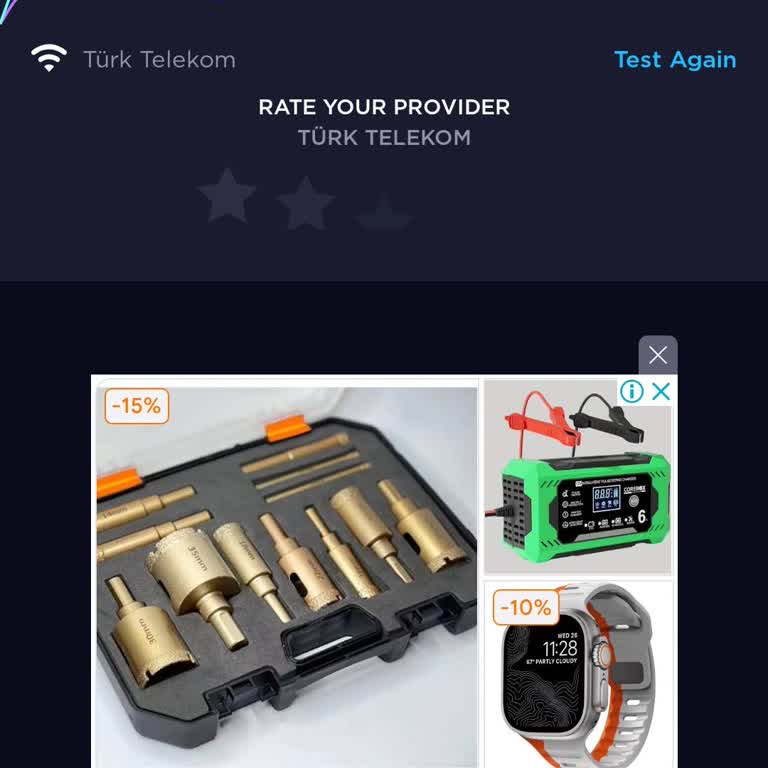This screenshot has height=768, width=768.
Task: Rate provider with the third star
Action: tap(384, 210)
